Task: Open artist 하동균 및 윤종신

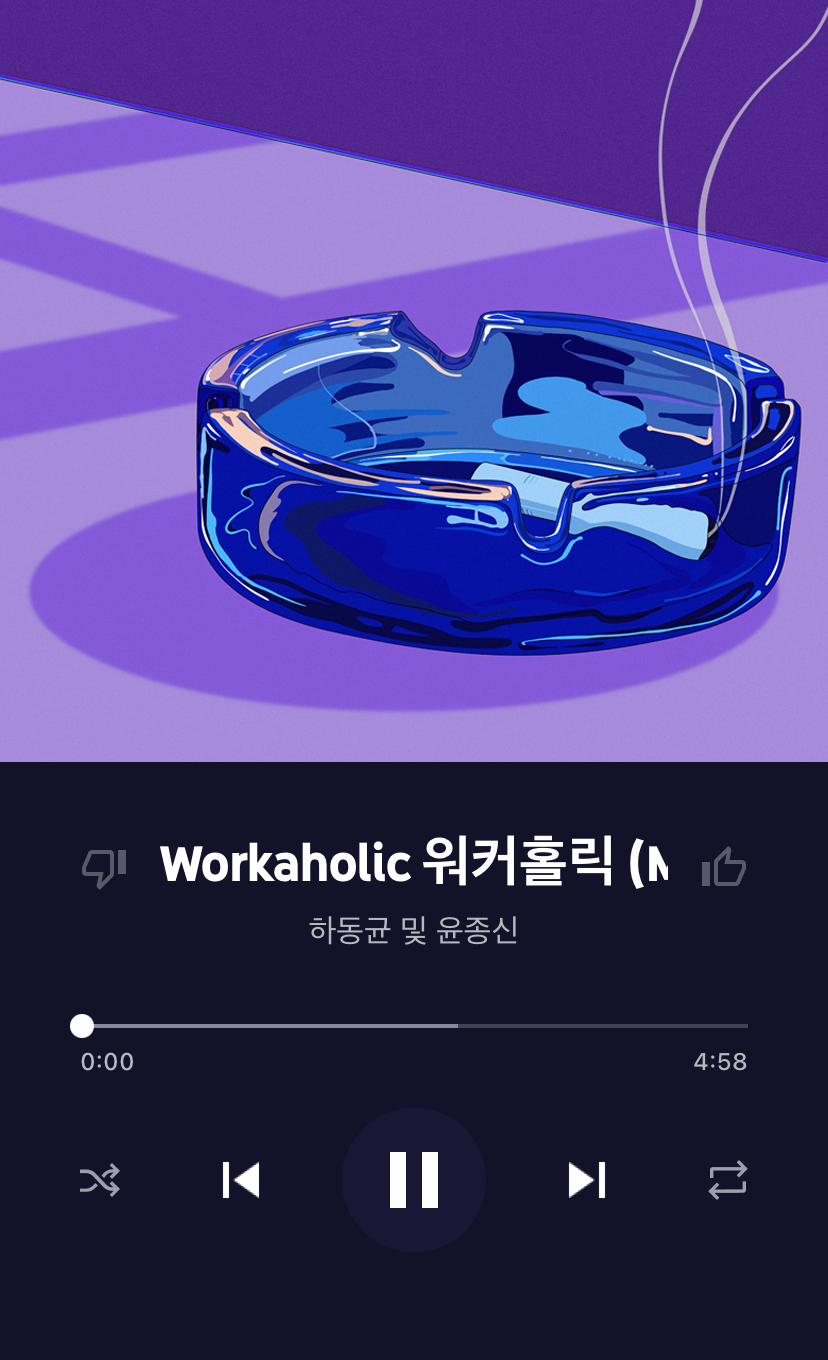Action: point(414,931)
